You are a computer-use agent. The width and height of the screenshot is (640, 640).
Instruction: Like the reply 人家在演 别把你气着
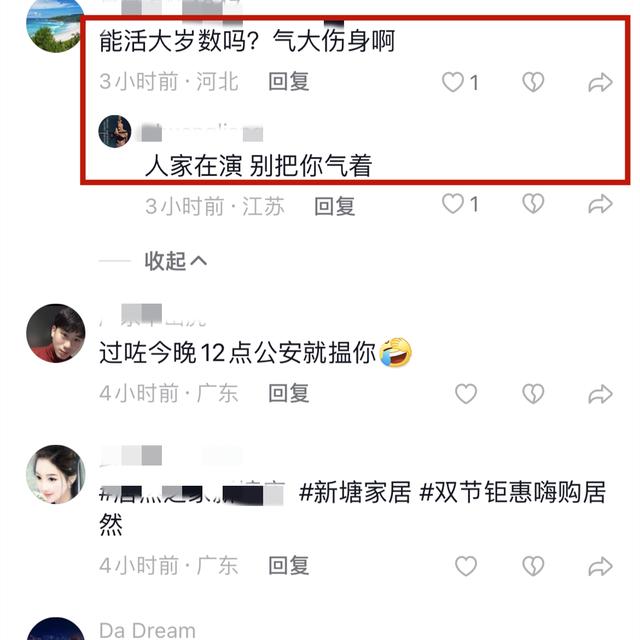[453, 205]
